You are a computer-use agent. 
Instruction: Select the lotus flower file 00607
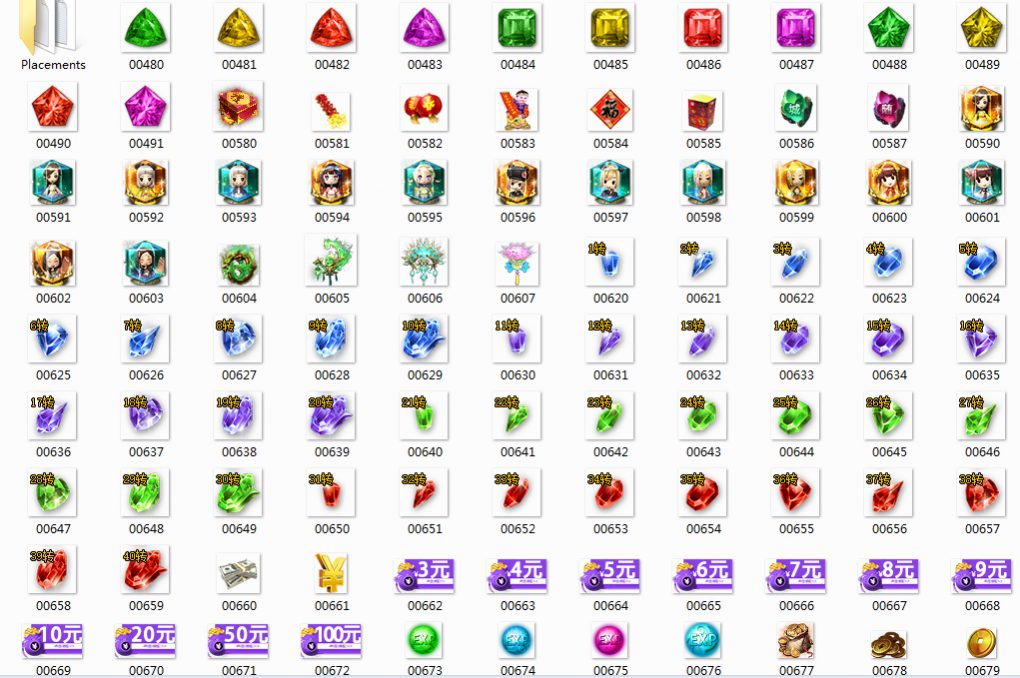point(517,262)
